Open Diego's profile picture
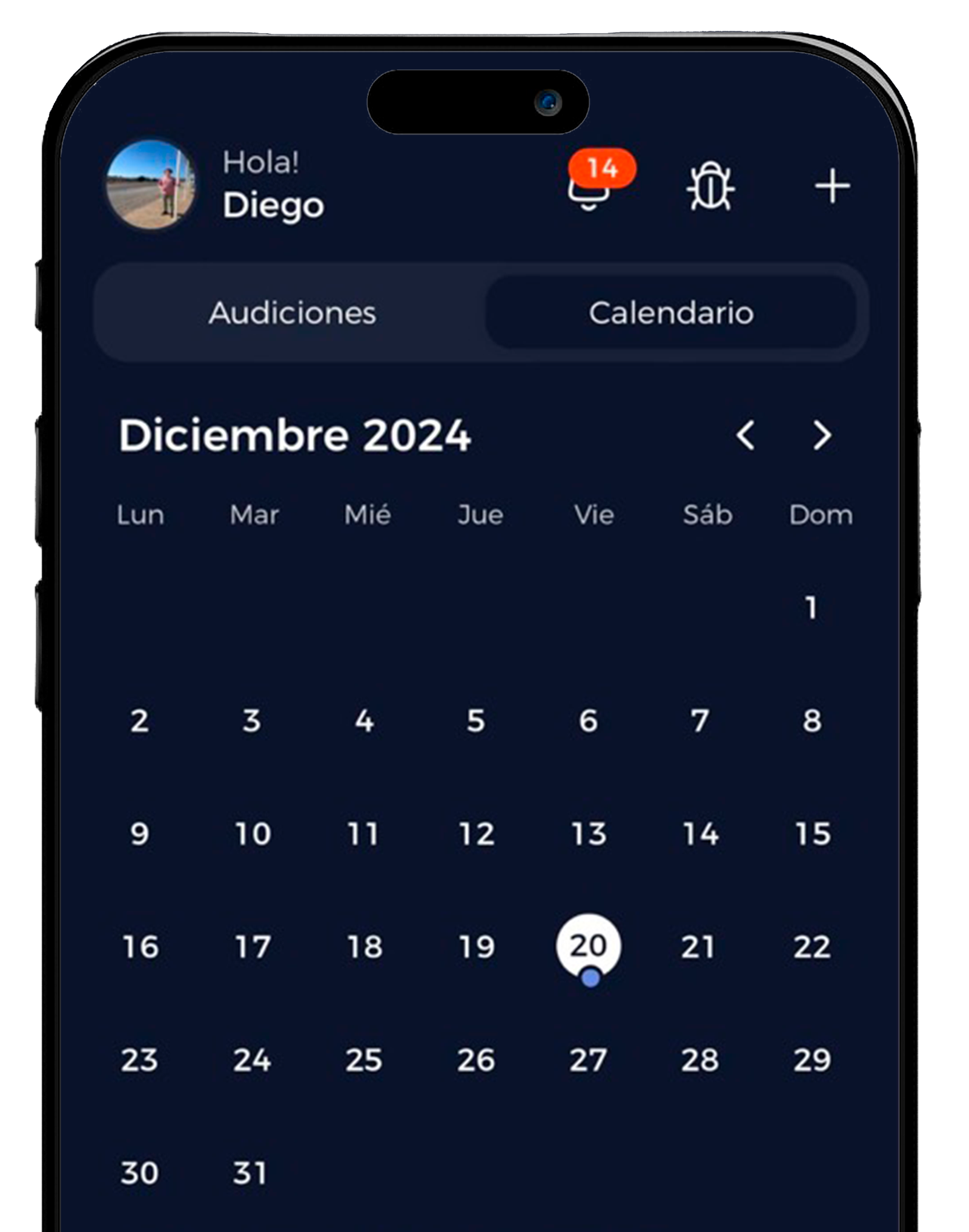This screenshot has width=969, height=1232. click(151, 185)
